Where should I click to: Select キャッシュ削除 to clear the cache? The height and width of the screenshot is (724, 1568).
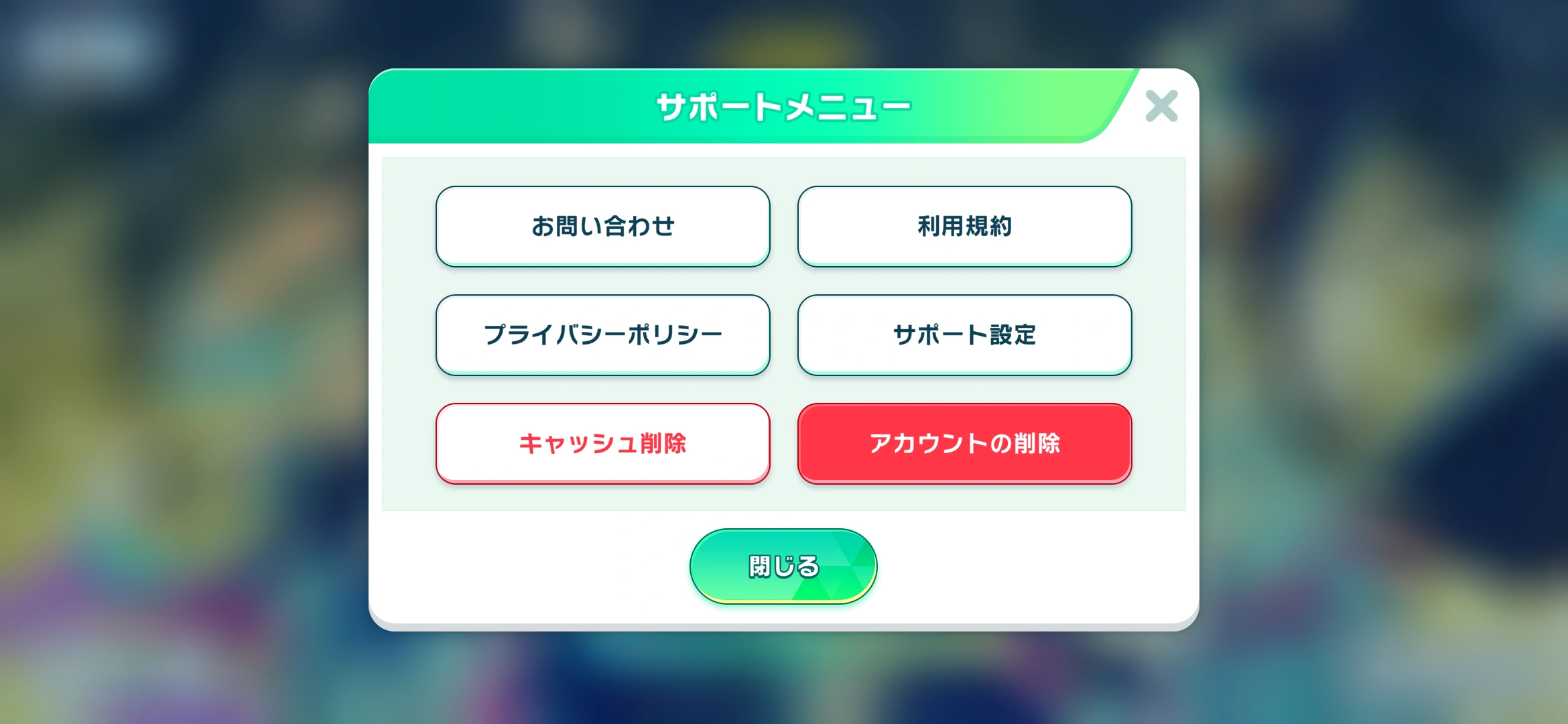[602, 443]
